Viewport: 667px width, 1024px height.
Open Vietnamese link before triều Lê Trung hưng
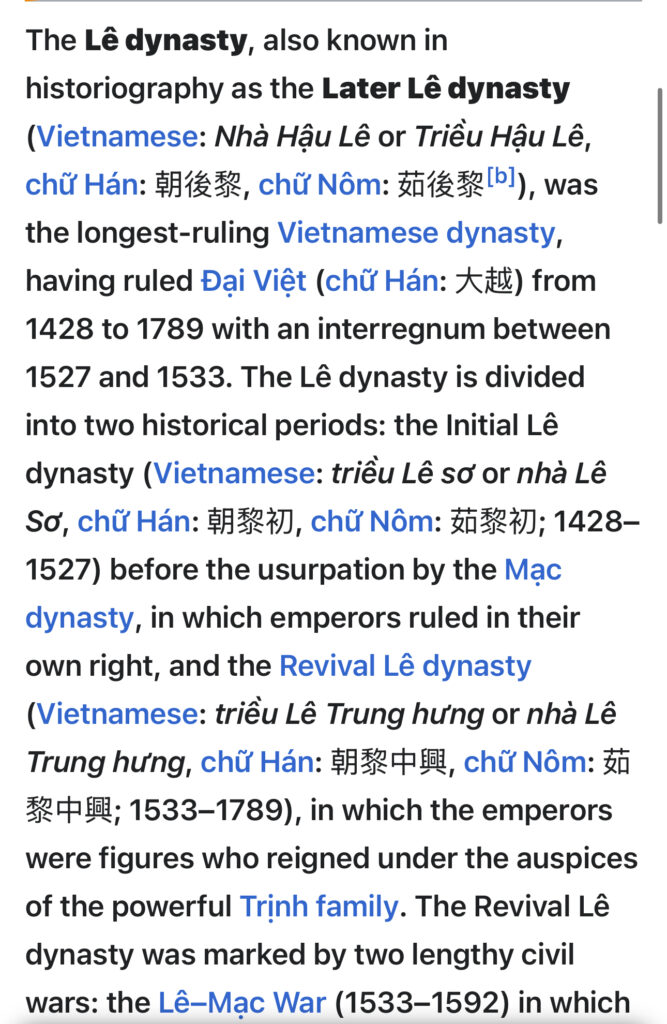(x=118, y=714)
